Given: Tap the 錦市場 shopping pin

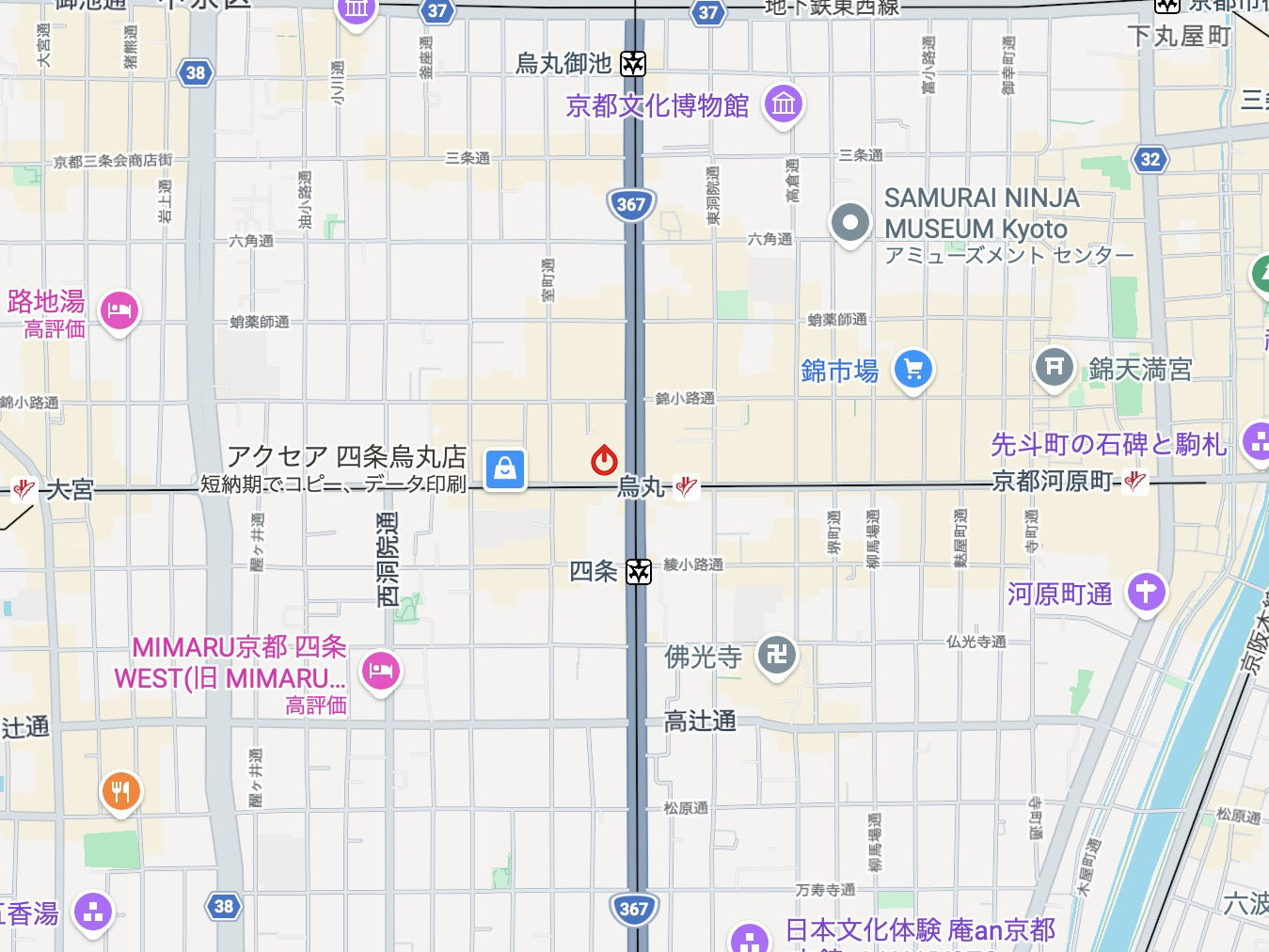Looking at the screenshot, I should (913, 369).
